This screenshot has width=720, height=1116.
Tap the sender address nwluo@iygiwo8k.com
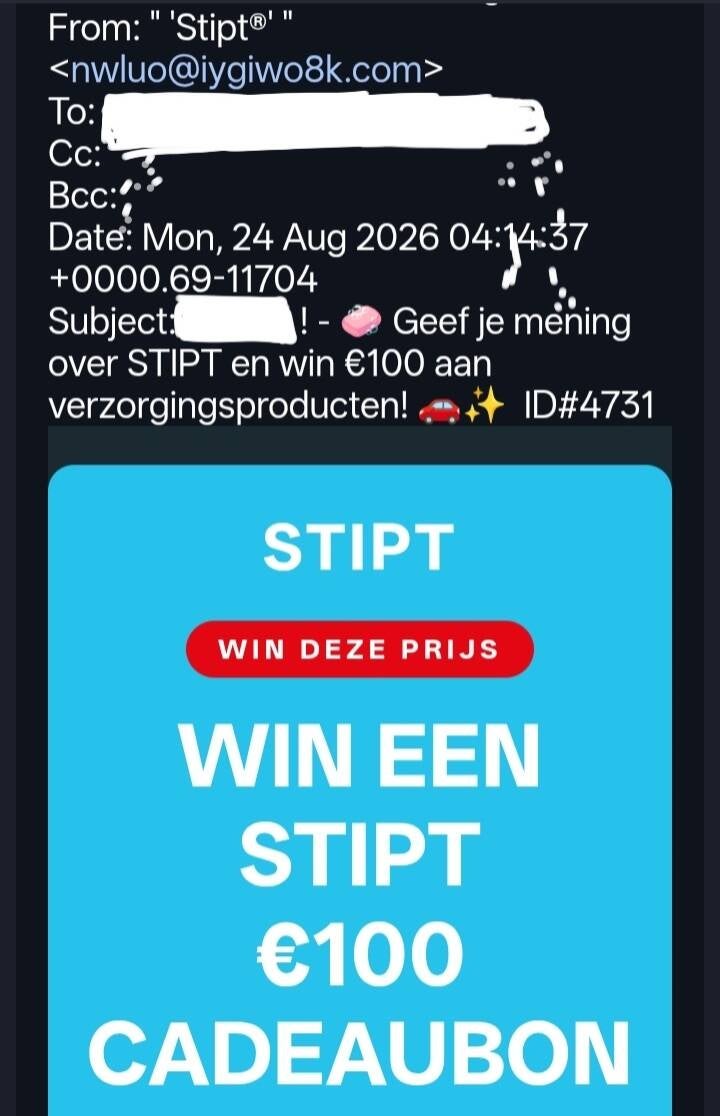(246, 70)
